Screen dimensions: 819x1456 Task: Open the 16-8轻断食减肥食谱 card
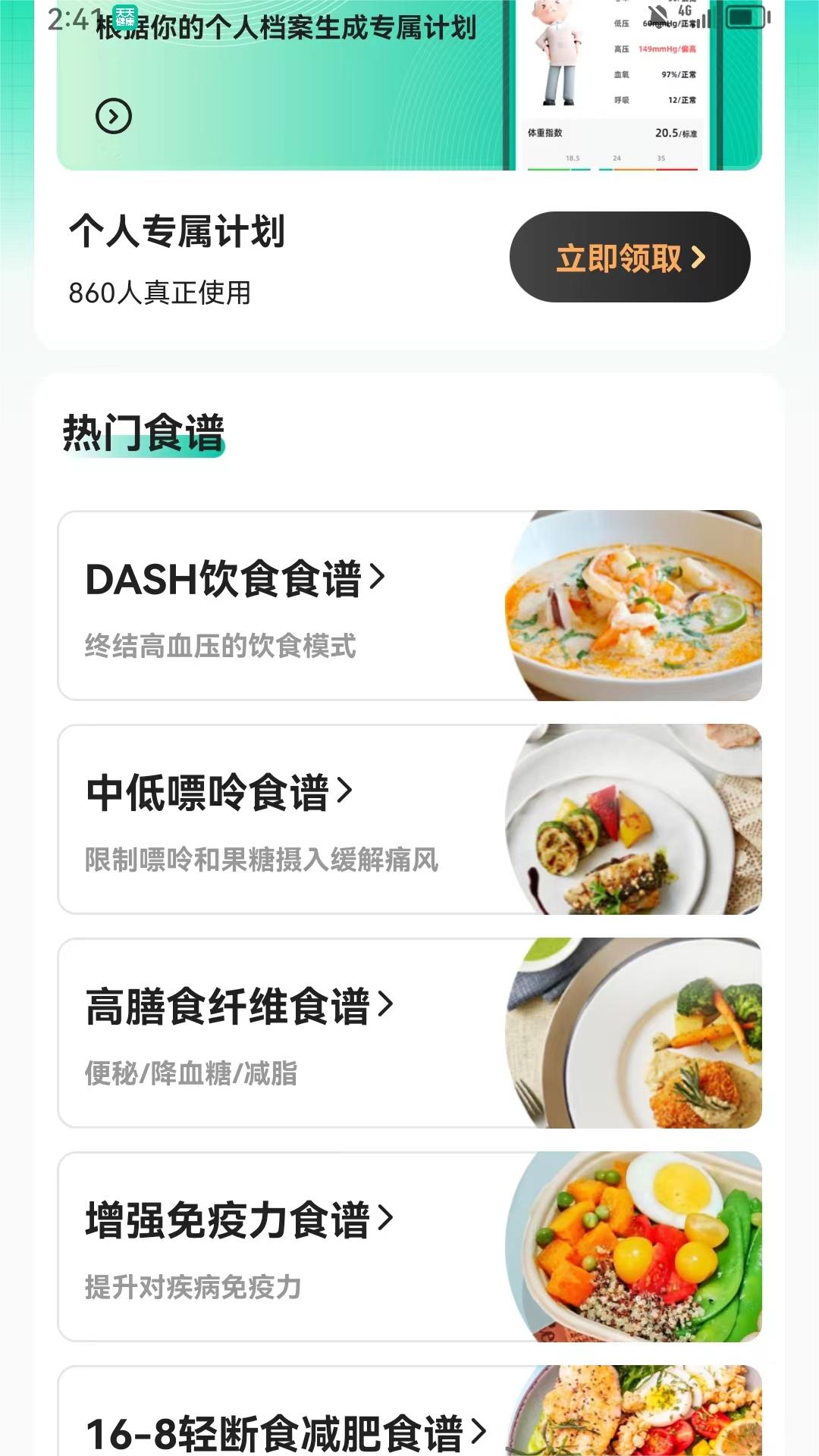[409, 1417]
